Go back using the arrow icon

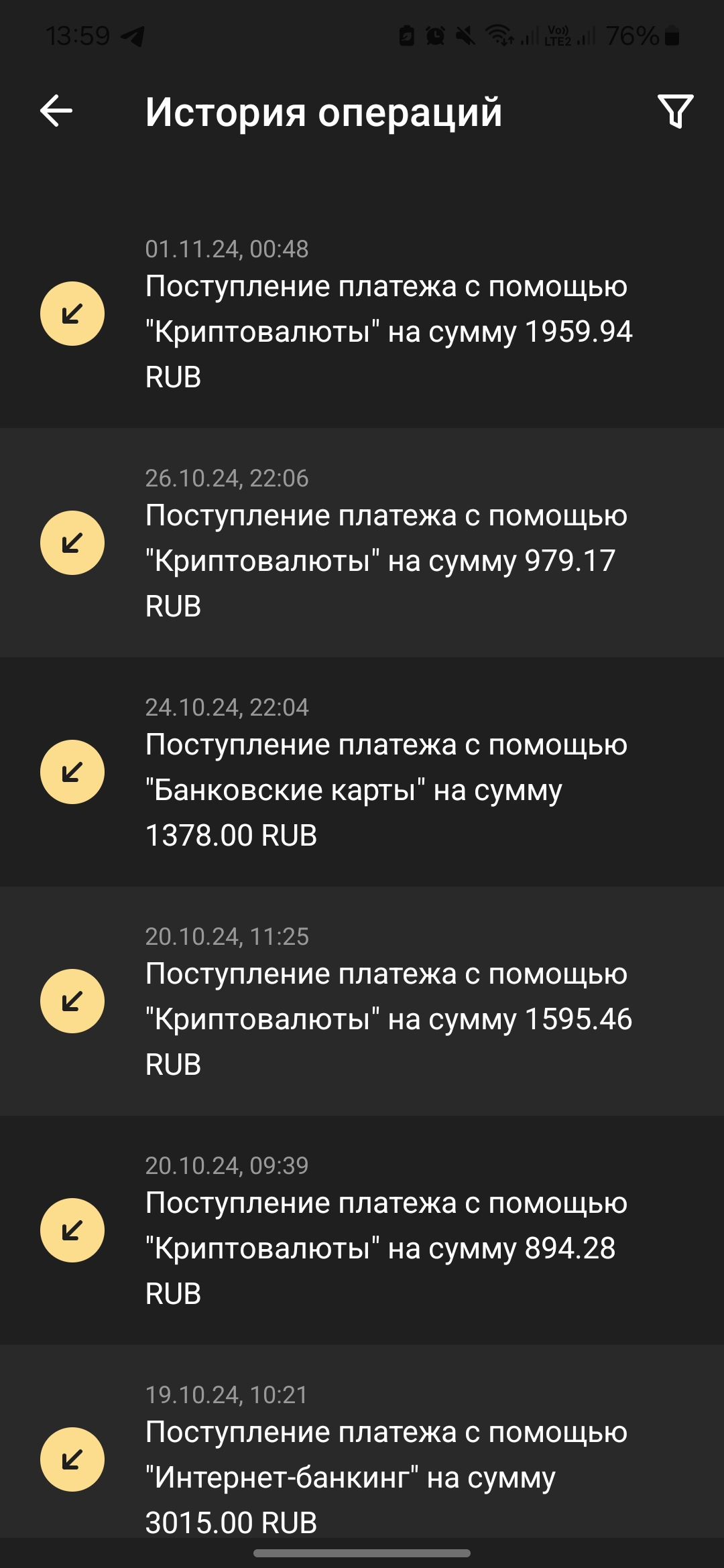(56, 111)
